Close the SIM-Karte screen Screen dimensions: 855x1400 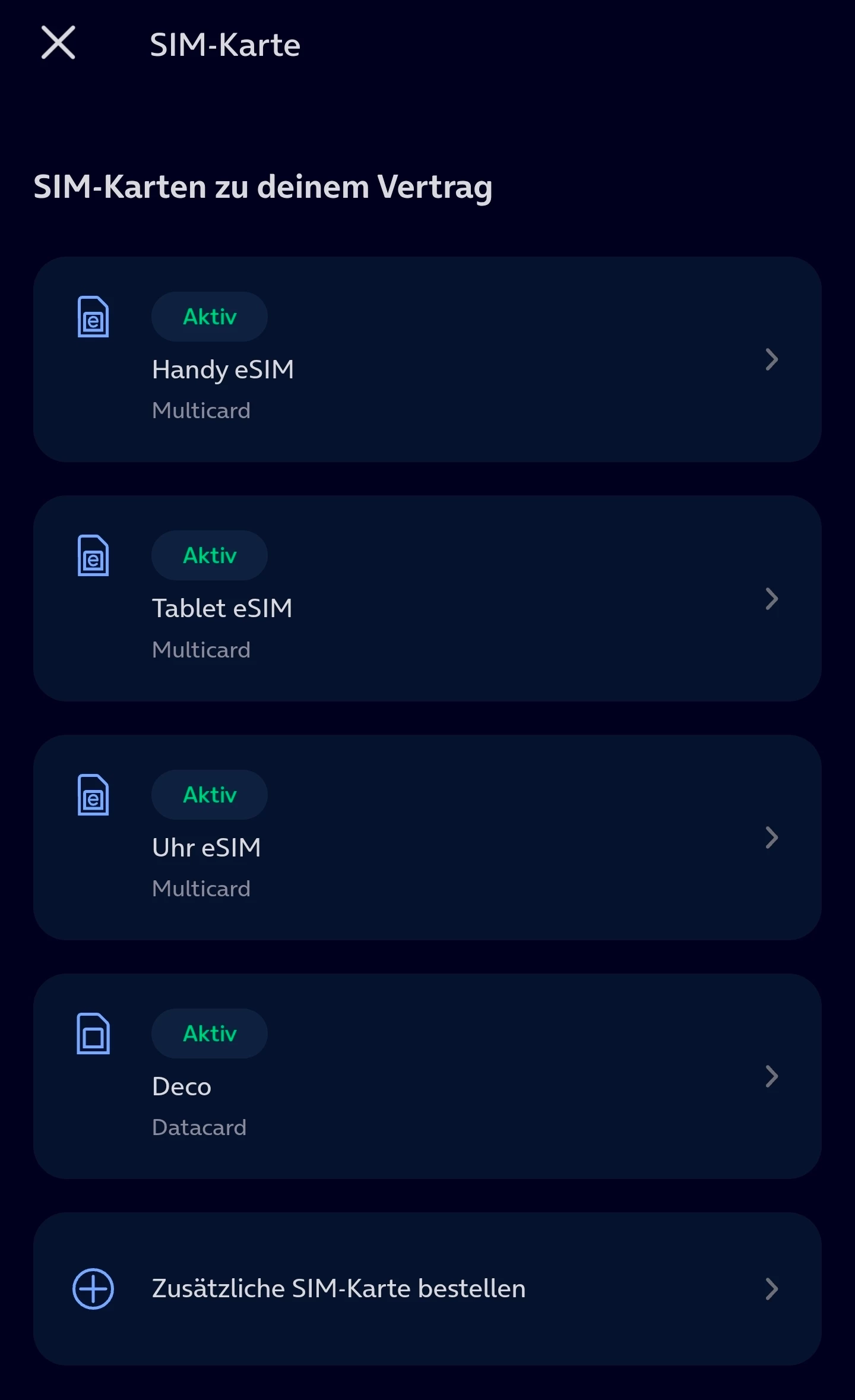pyautogui.click(x=58, y=43)
